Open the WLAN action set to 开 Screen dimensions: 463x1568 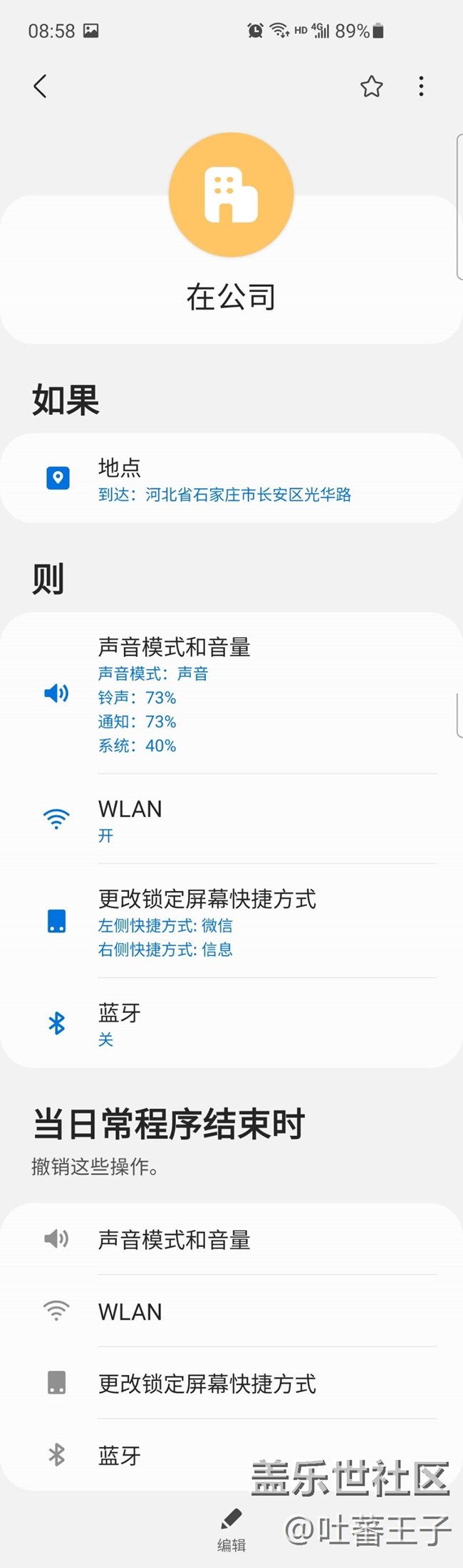click(x=231, y=820)
